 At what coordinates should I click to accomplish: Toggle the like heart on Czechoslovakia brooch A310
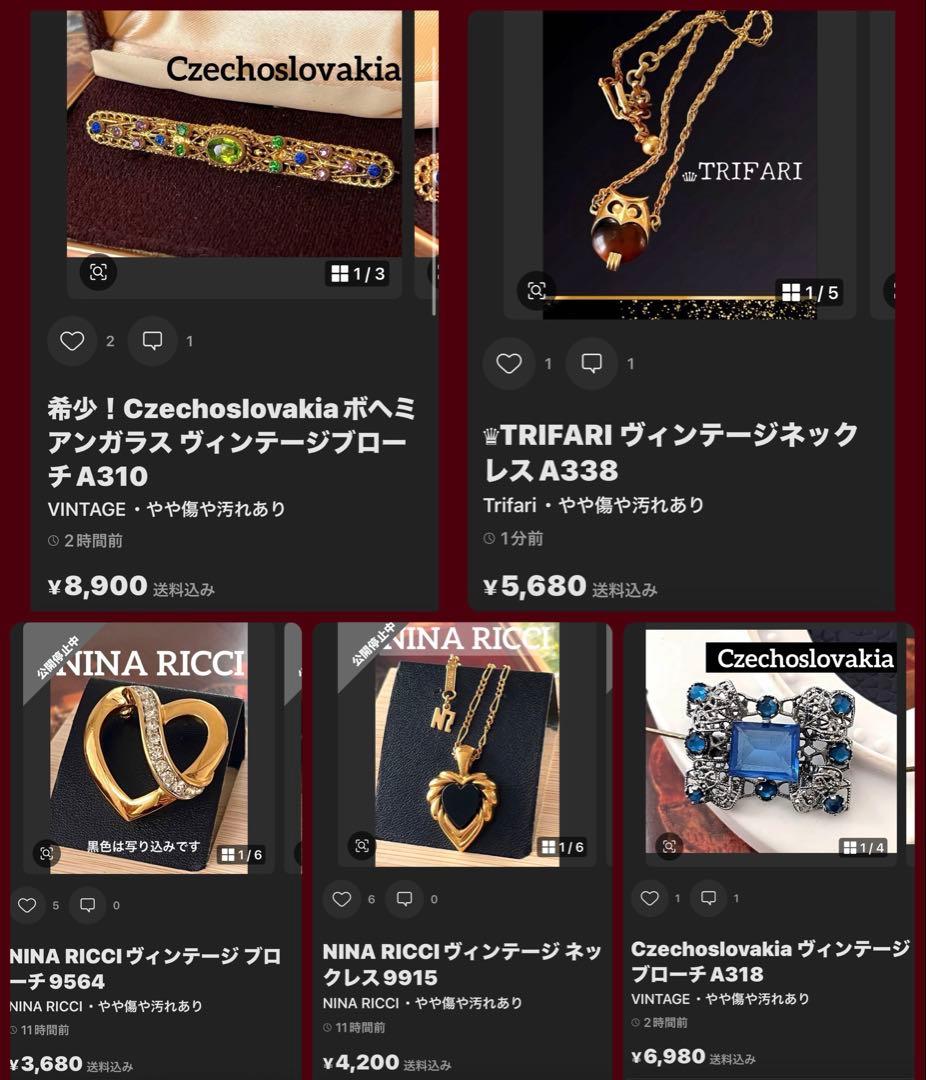point(71,341)
